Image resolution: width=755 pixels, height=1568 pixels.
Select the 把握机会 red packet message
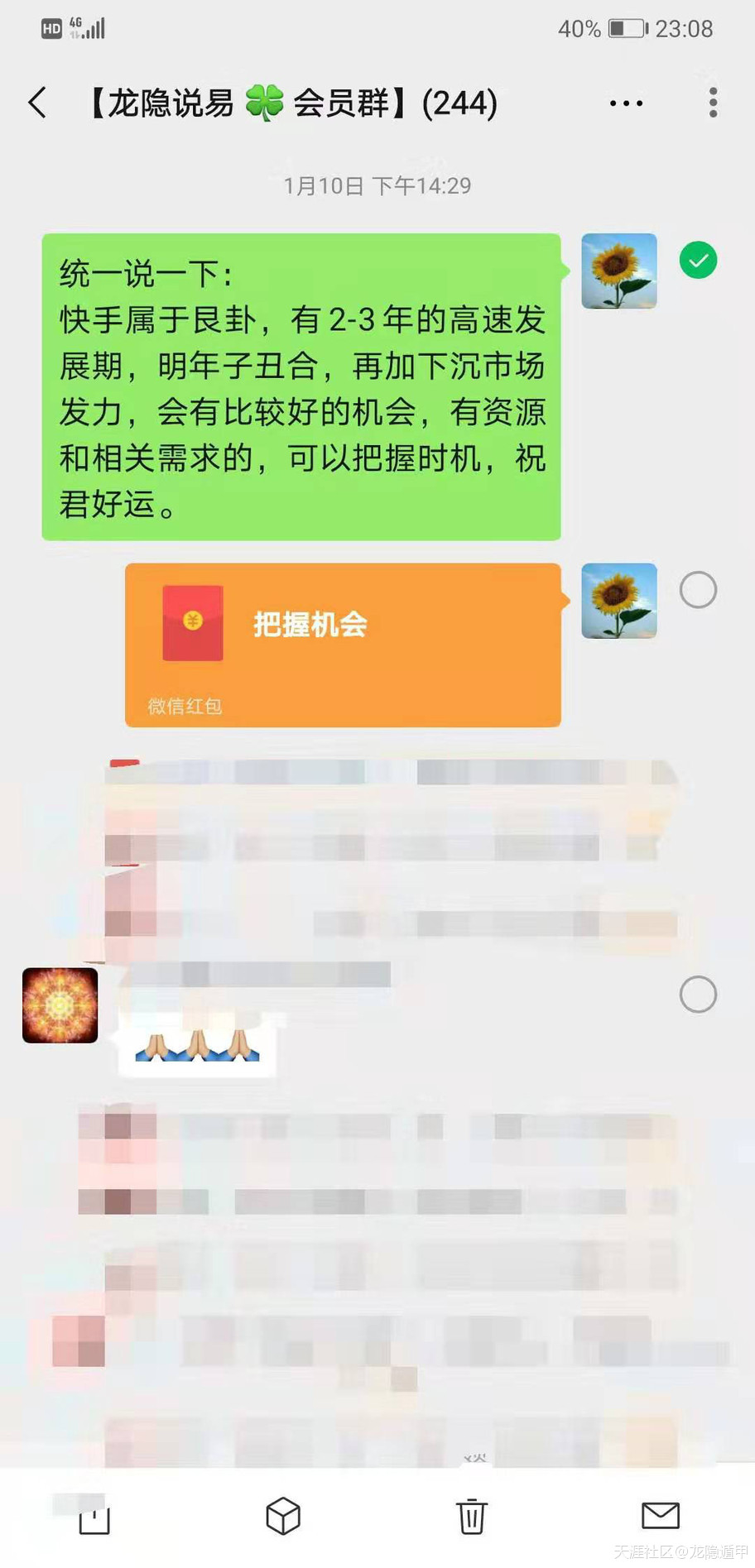[x=698, y=590]
